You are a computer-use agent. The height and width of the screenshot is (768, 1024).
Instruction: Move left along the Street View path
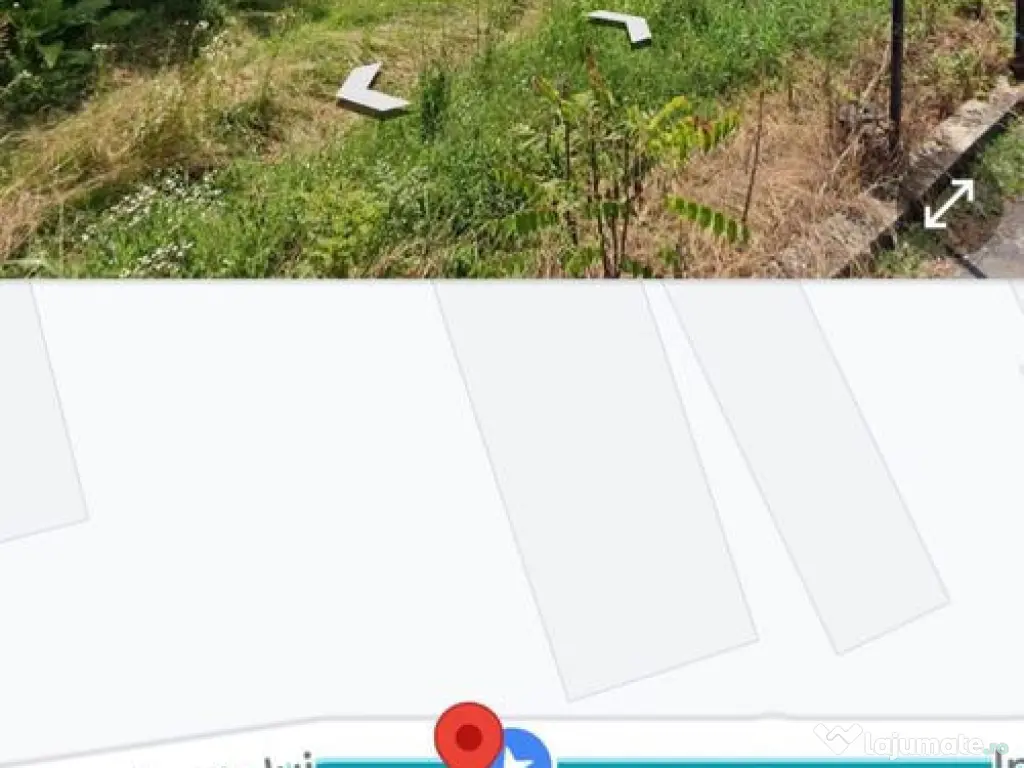[x=370, y=92]
